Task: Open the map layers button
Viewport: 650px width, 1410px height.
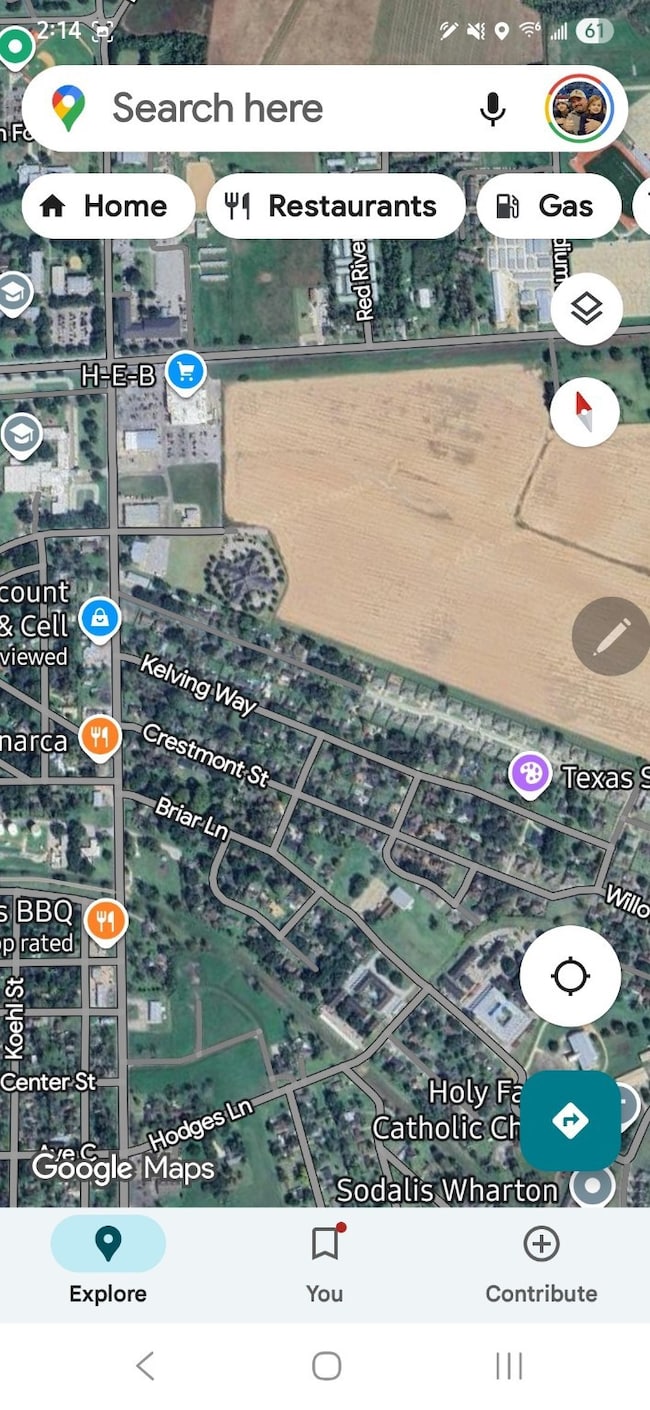Action: [x=586, y=309]
